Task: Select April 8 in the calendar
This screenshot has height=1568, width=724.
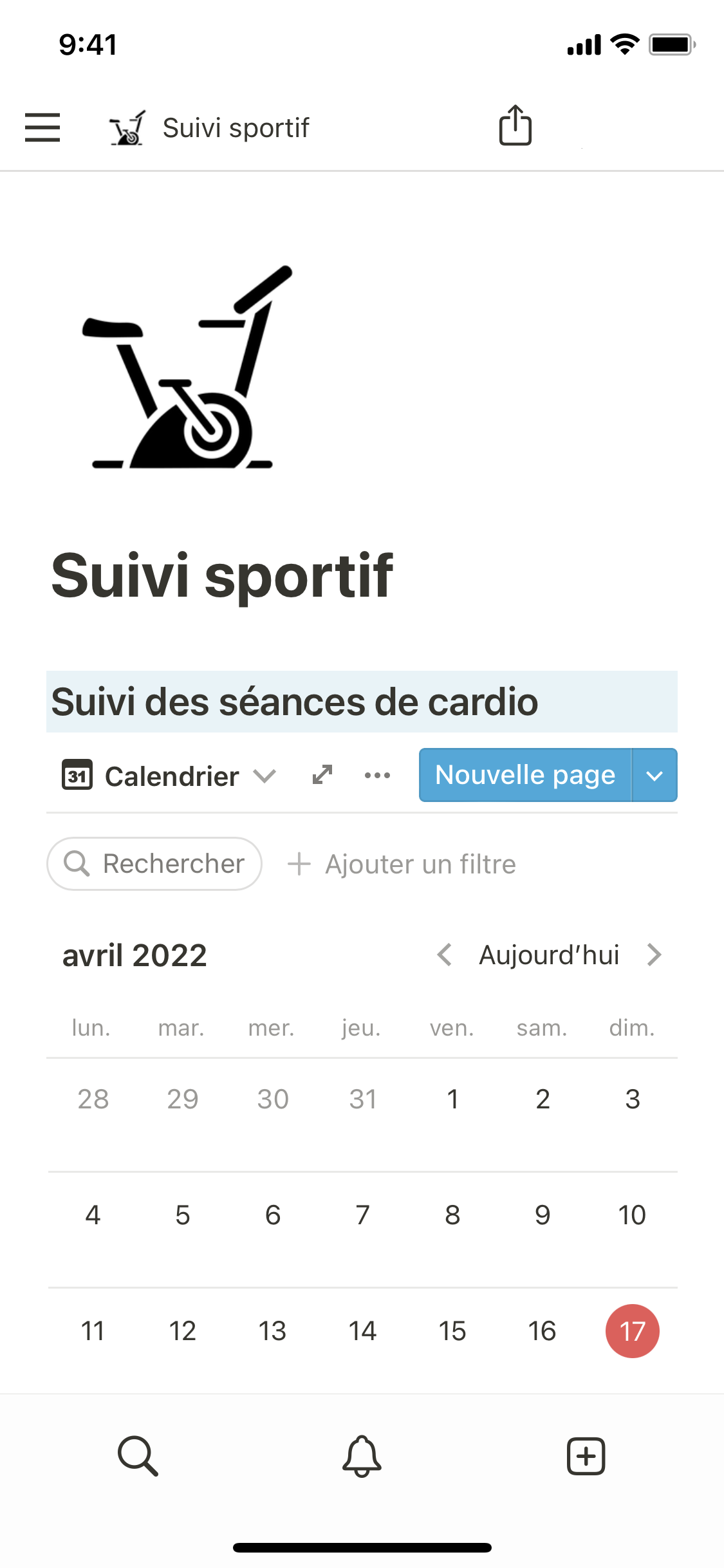Action: click(x=452, y=1215)
